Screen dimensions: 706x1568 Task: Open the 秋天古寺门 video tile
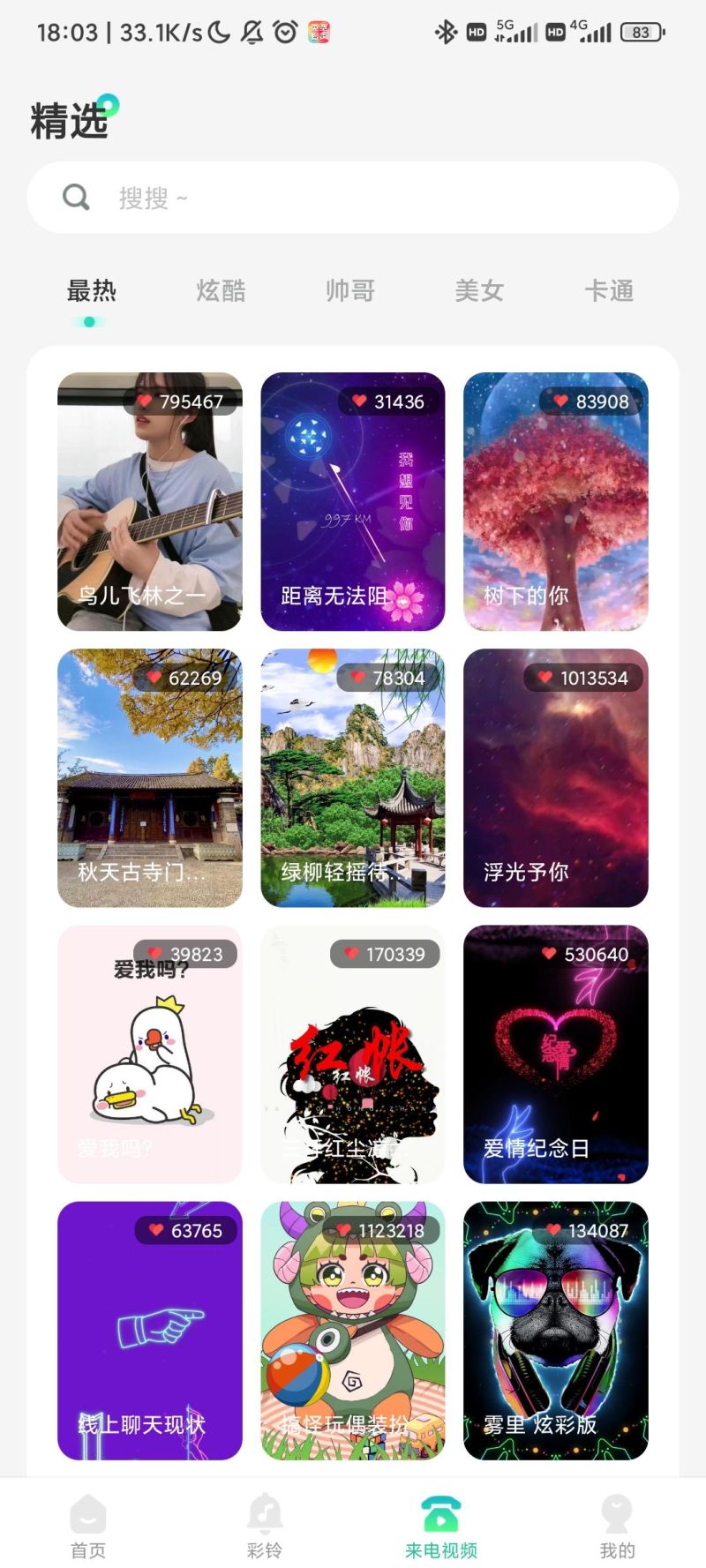[150, 777]
